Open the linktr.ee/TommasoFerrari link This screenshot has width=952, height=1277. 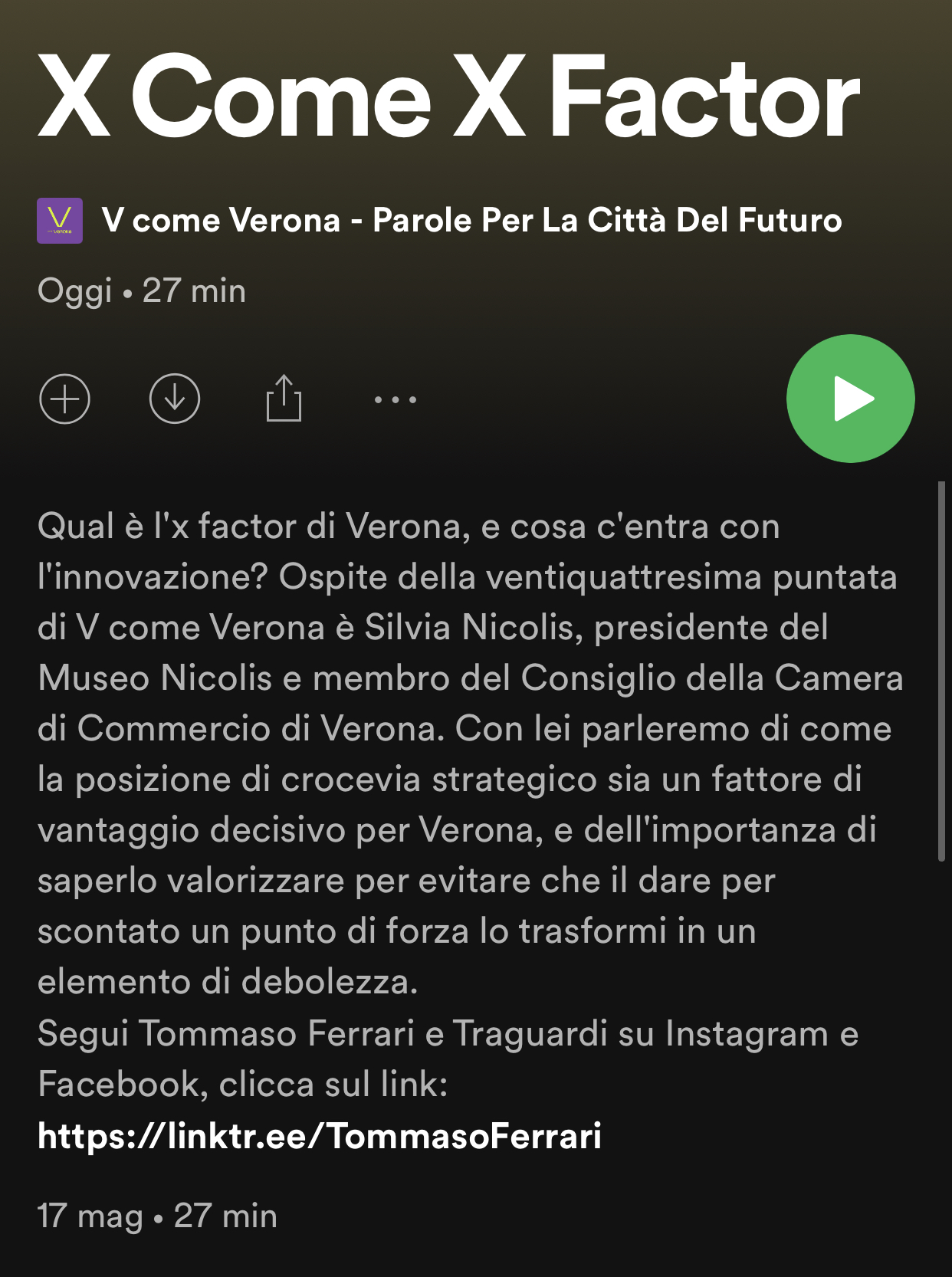coord(320,1136)
